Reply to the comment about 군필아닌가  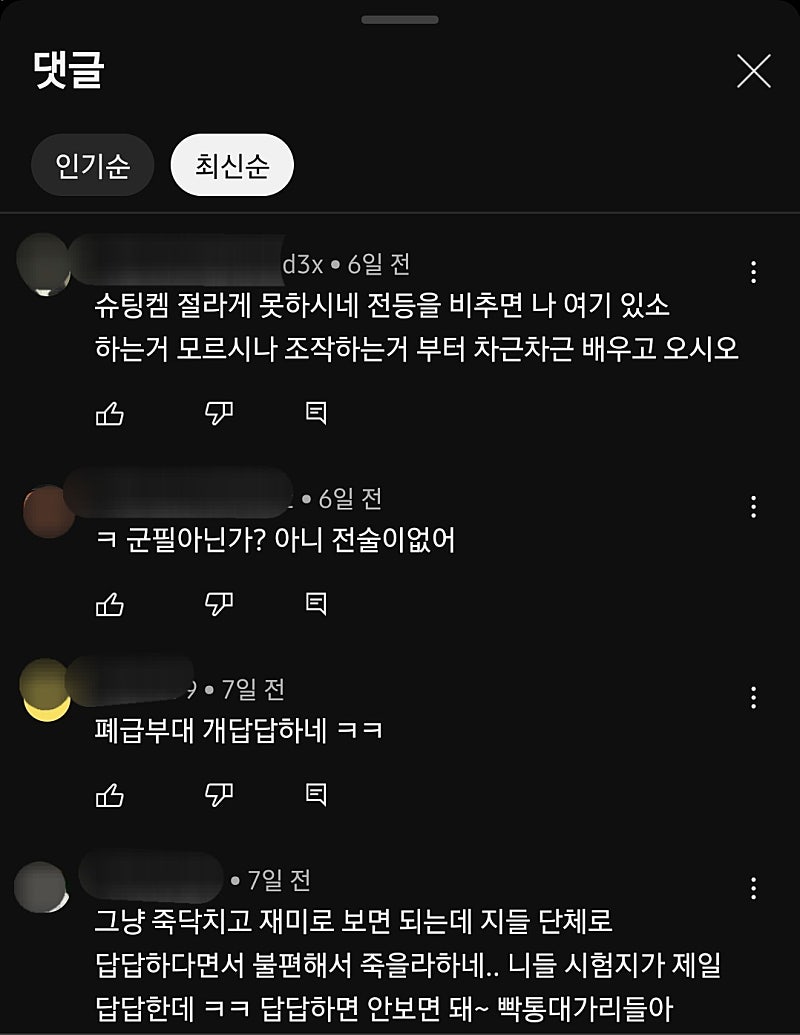coord(316,603)
